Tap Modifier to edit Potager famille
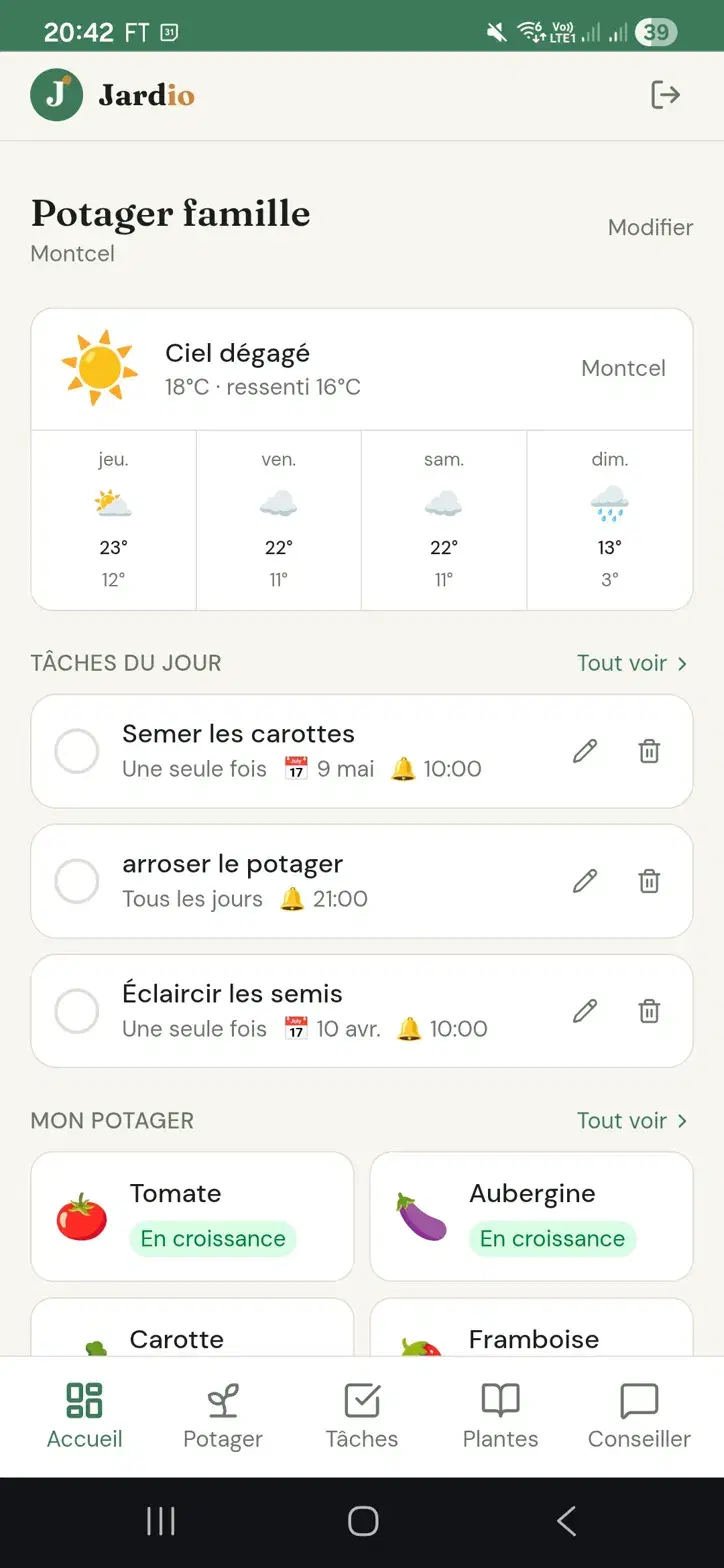The height and width of the screenshot is (1568, 724). 649,227
